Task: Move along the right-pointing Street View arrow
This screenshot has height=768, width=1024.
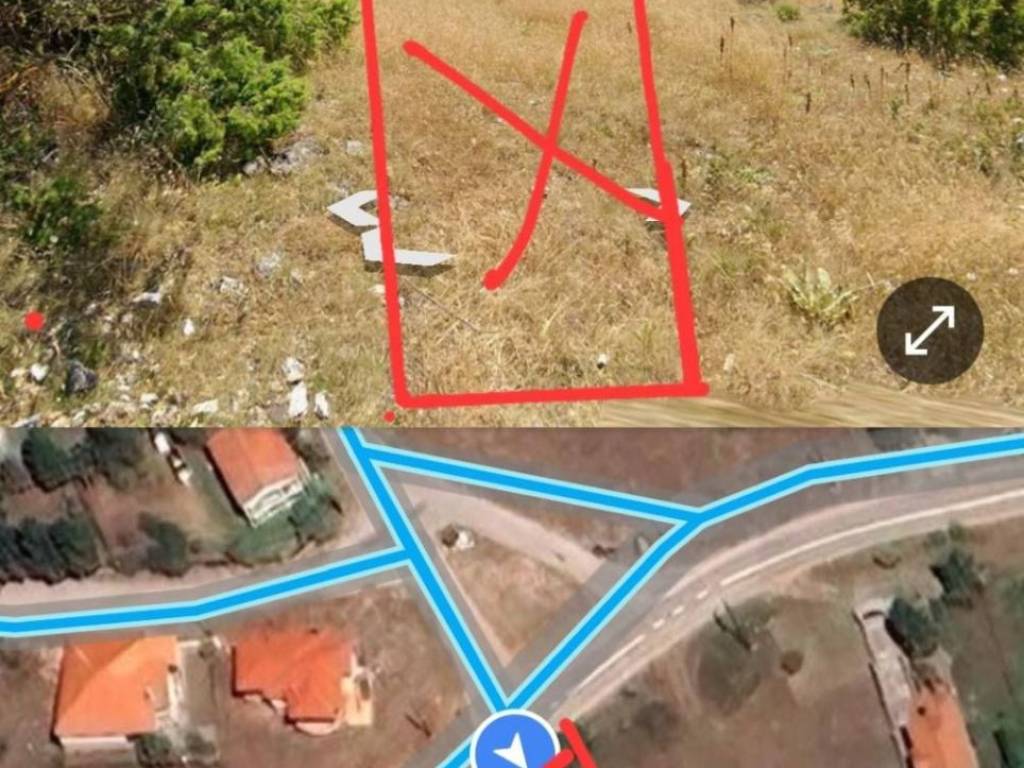Action: point(664,207)
